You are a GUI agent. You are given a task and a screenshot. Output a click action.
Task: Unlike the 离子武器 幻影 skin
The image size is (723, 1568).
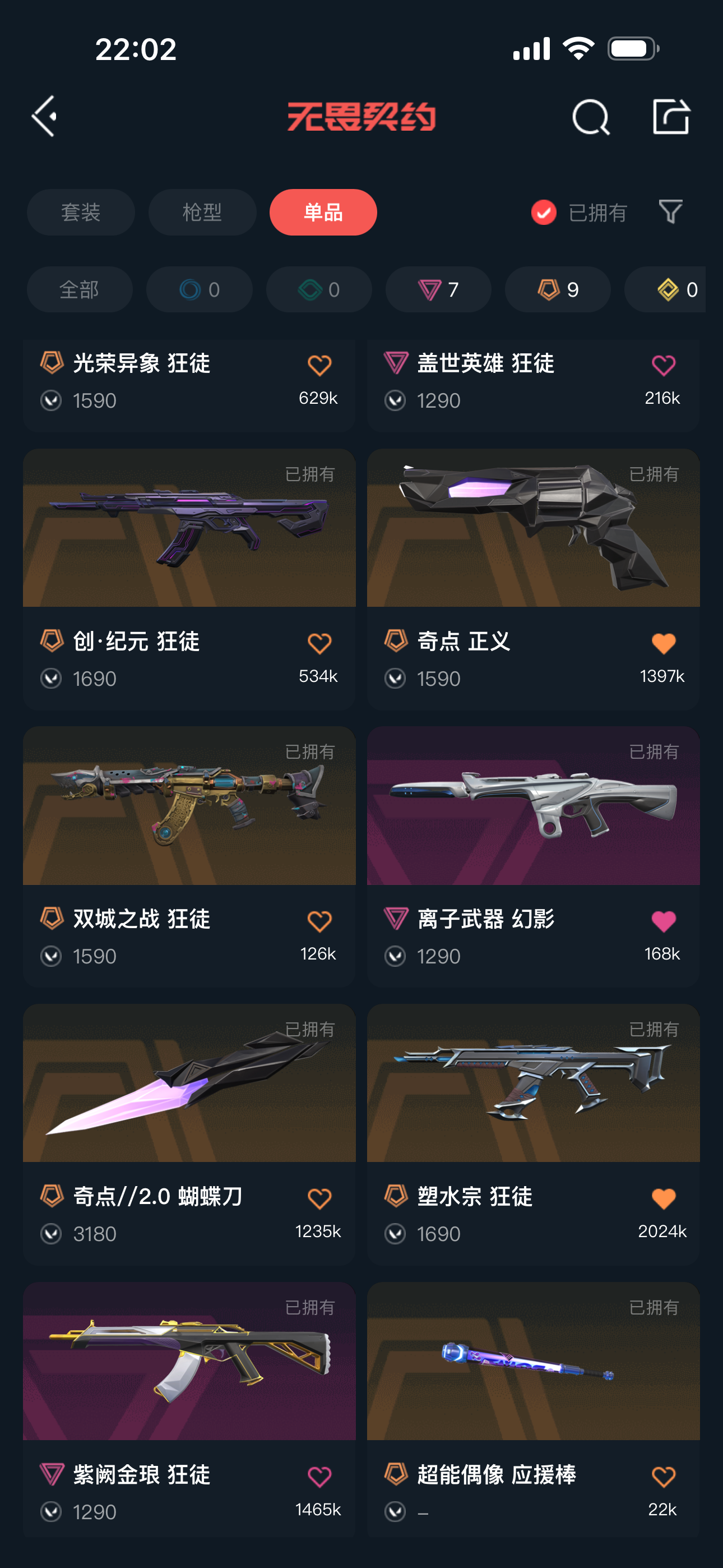(664, 921)
